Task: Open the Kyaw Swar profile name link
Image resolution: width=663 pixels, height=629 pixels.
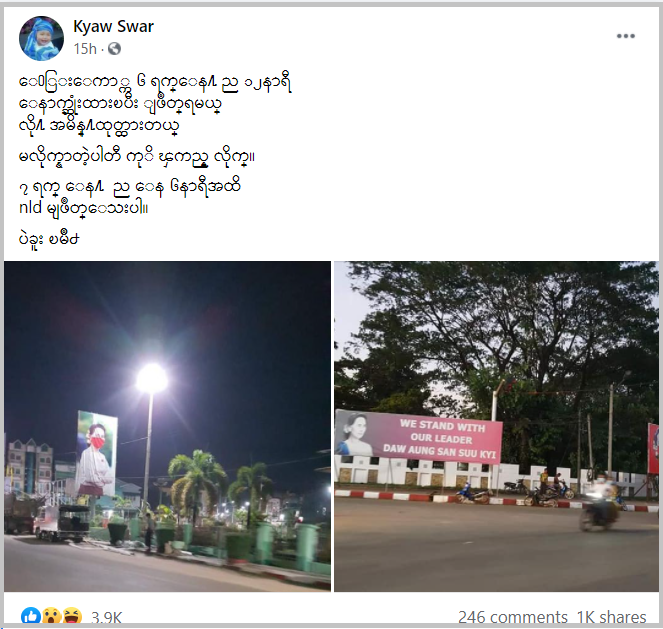Action: coord(114,26)
